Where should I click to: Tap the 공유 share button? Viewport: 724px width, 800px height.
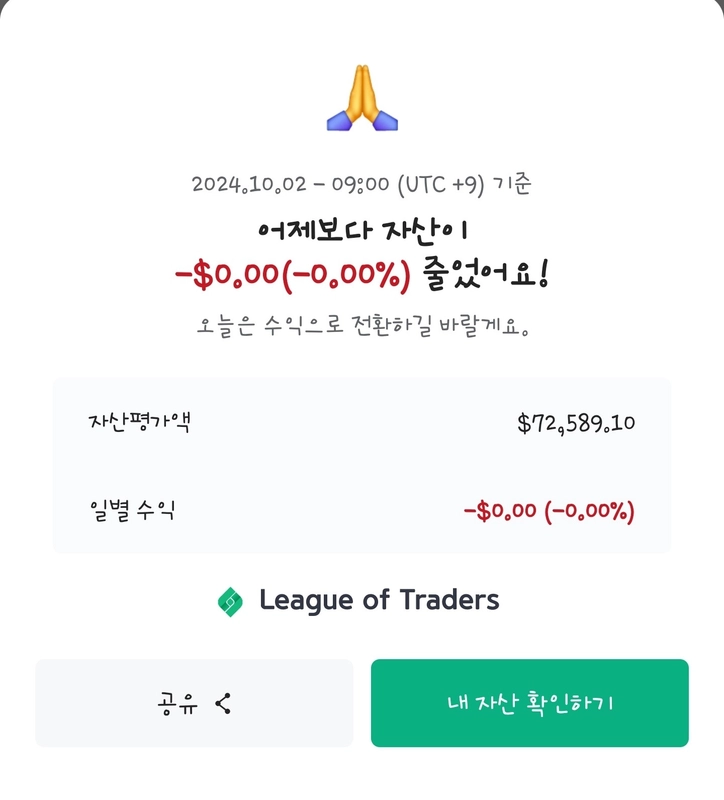point(194,703)
